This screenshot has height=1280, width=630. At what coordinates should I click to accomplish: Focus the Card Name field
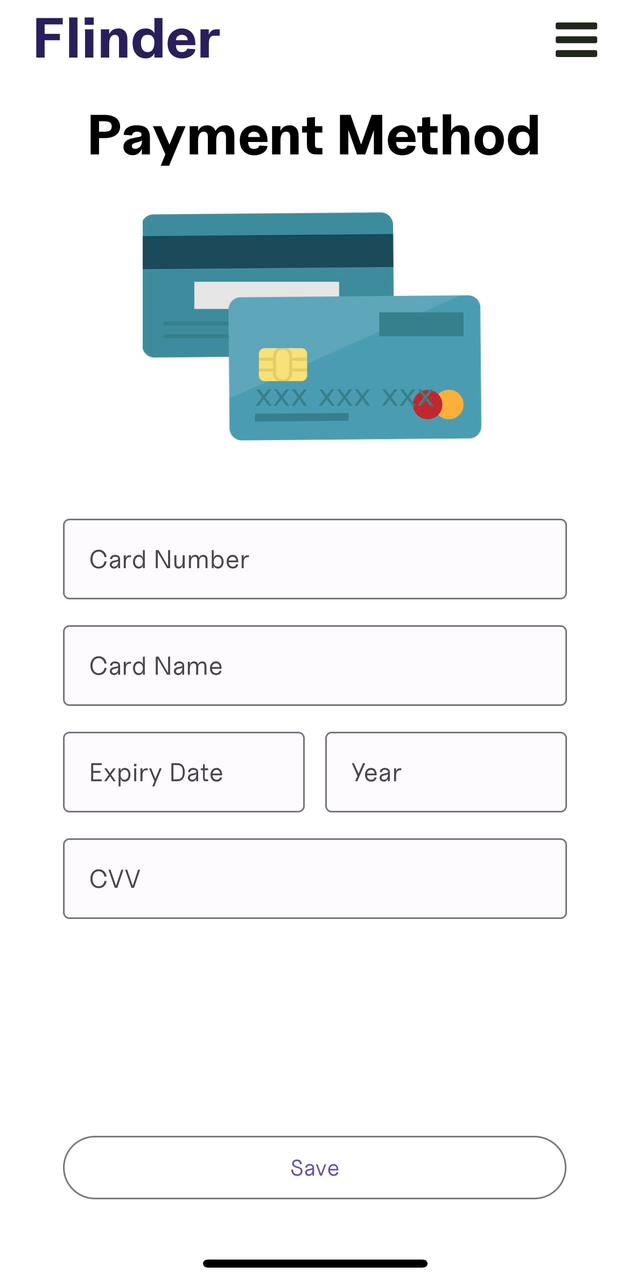[x=315, y=666]
